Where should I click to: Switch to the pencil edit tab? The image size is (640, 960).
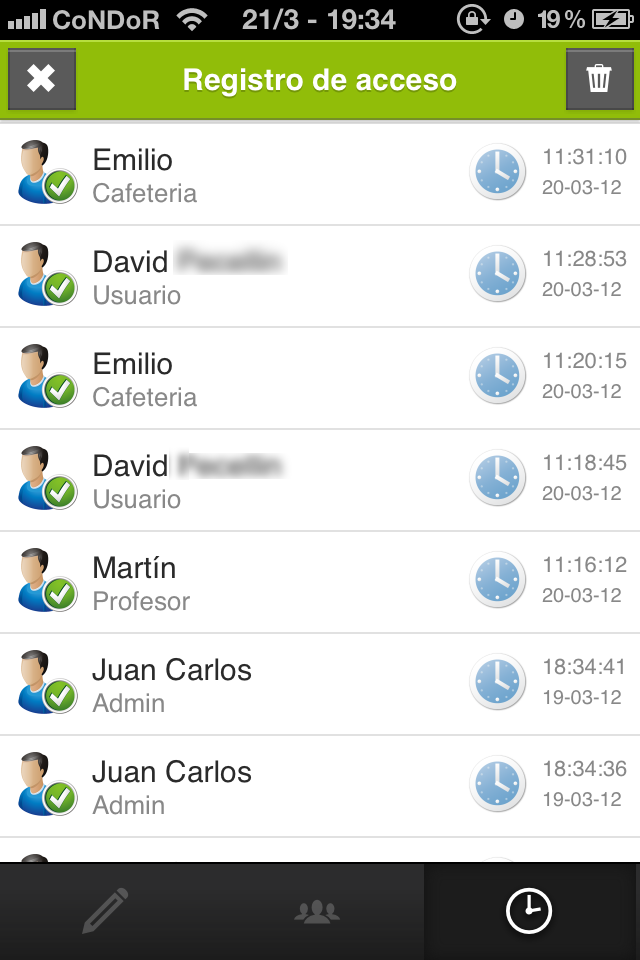(x=106, y=911)
